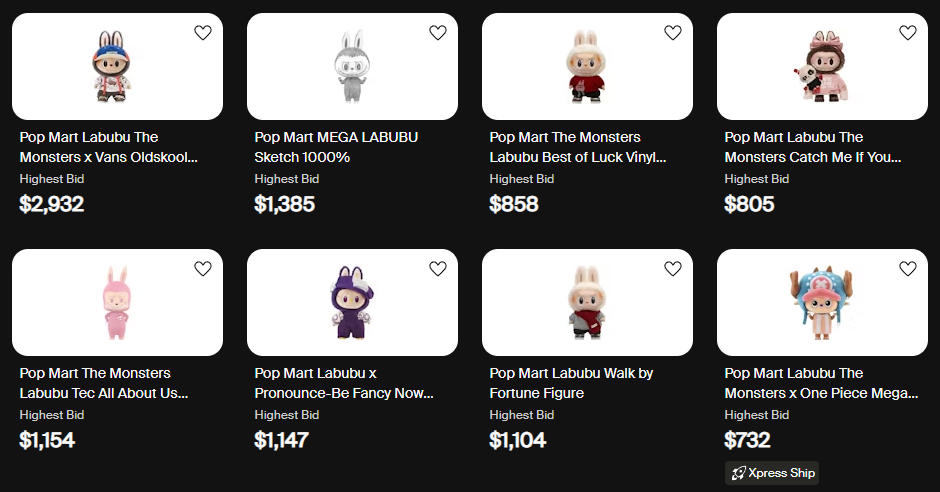Like the Best of Luck Vinyl listing
Viewport: 940px width, 492px height.
673,33
